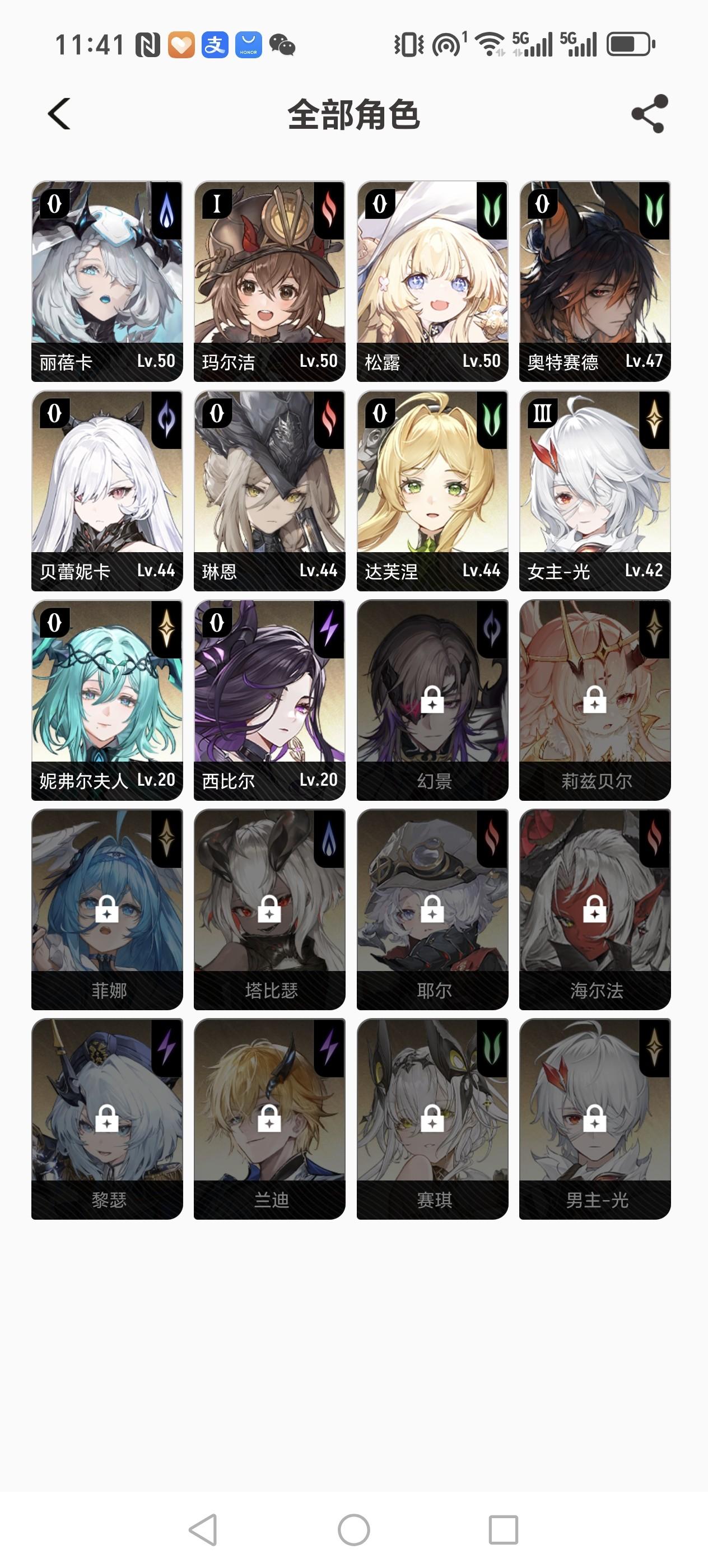Select the 西比尔 character card
The height and width of the screenshot is (1568, 708).
(269, 700)
